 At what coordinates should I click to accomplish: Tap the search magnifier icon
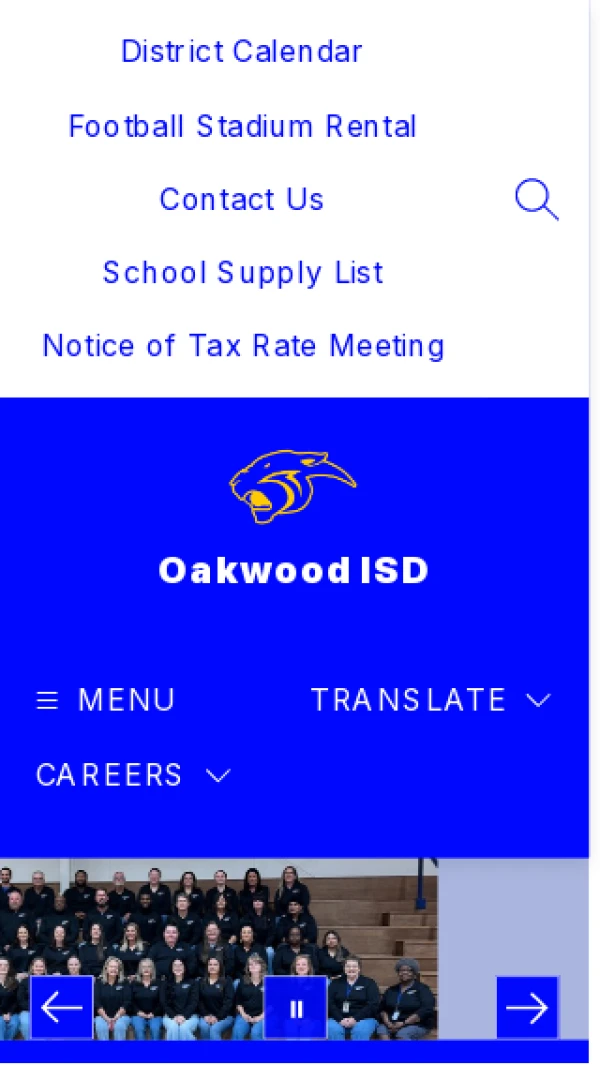(536, 200)
